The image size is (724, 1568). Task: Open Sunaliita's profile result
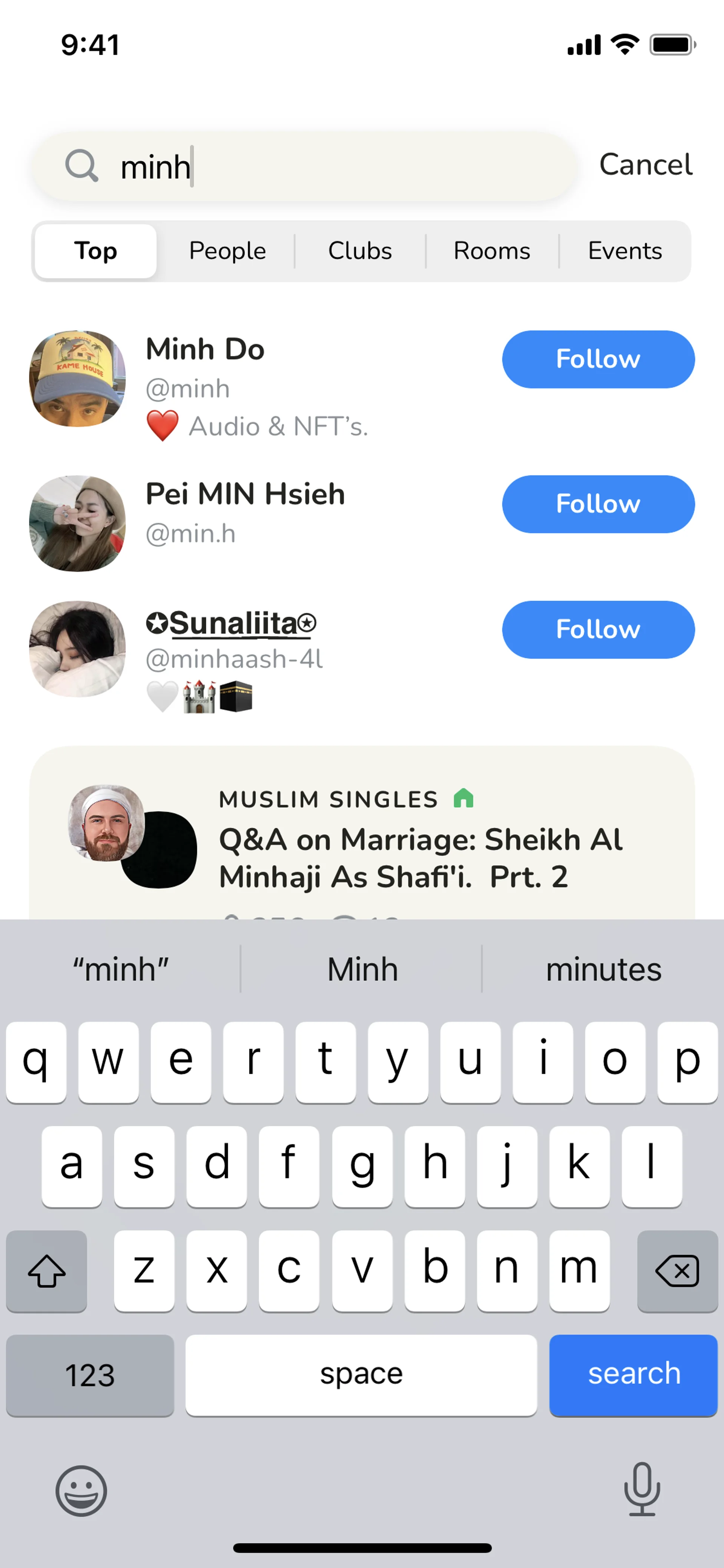(231, 624)
